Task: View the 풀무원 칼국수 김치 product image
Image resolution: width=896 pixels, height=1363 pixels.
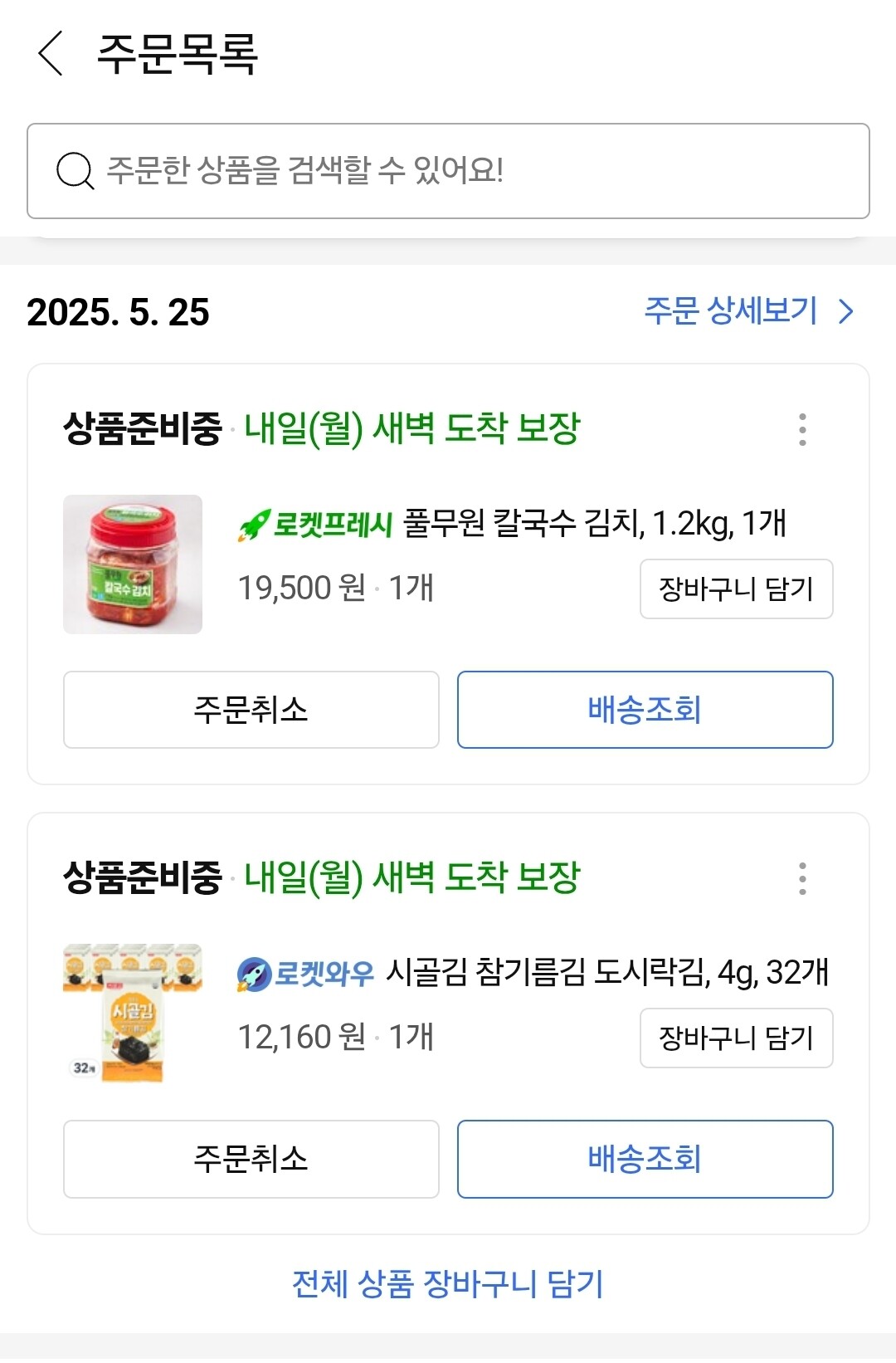Action: click(133, 564)
